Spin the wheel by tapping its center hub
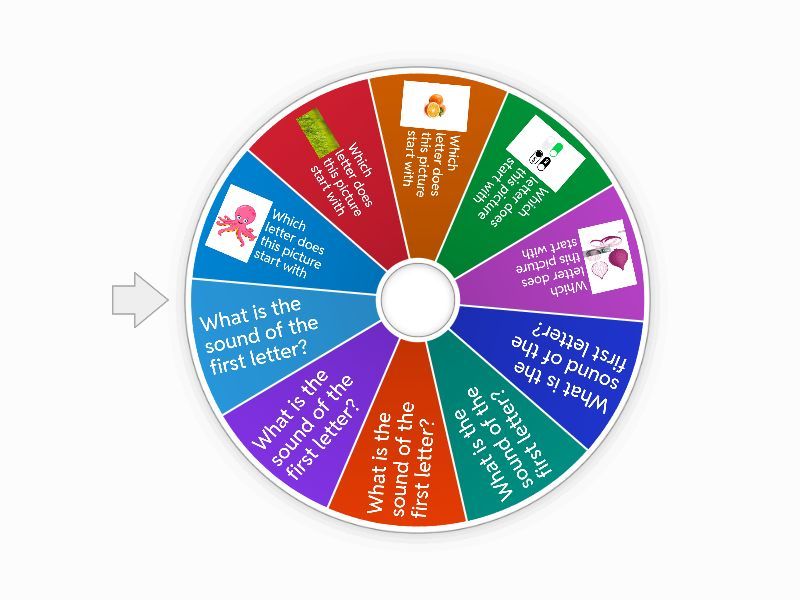 417,298
